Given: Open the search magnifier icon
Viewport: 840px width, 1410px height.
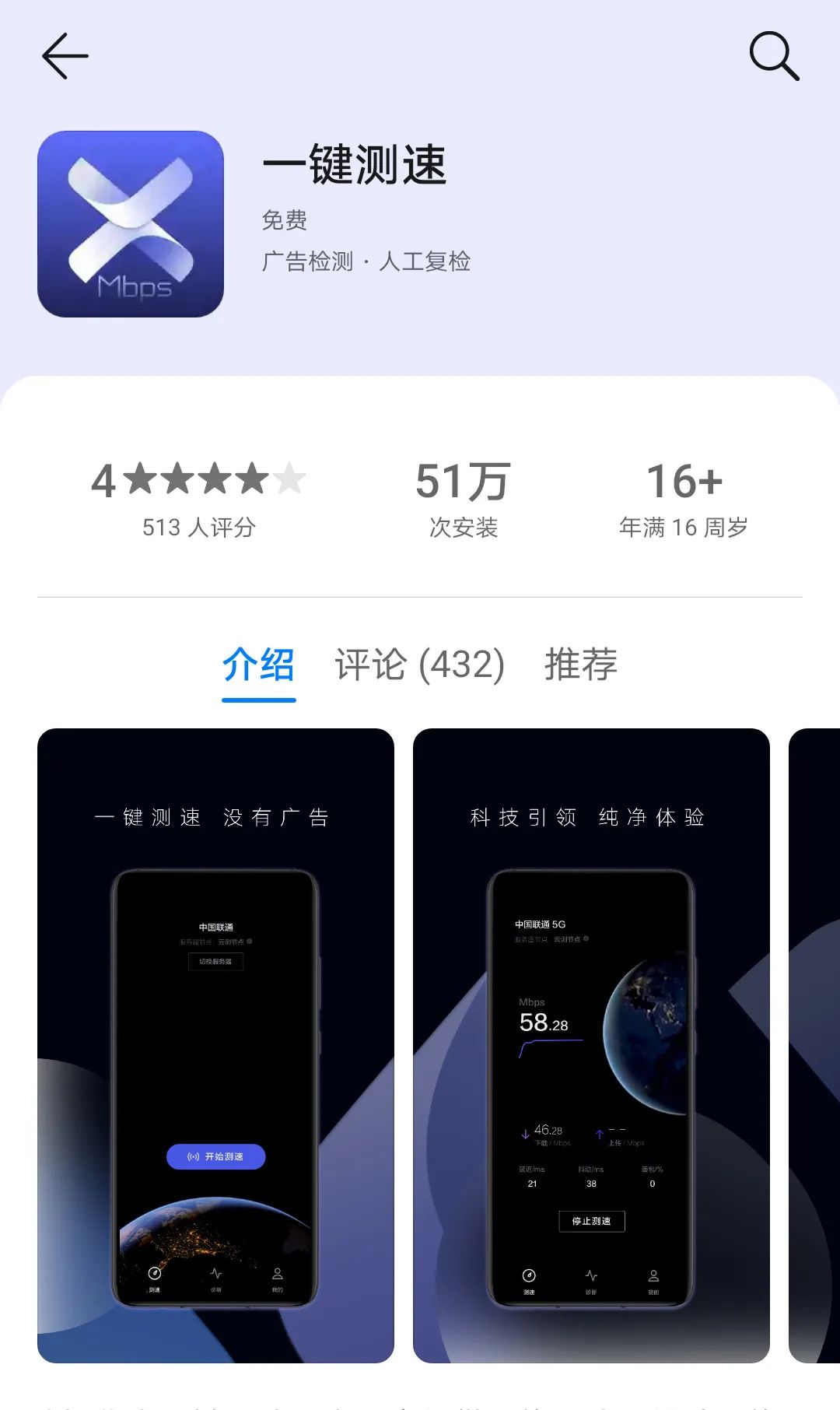Looking at the screenshot, I should [774, 56].
